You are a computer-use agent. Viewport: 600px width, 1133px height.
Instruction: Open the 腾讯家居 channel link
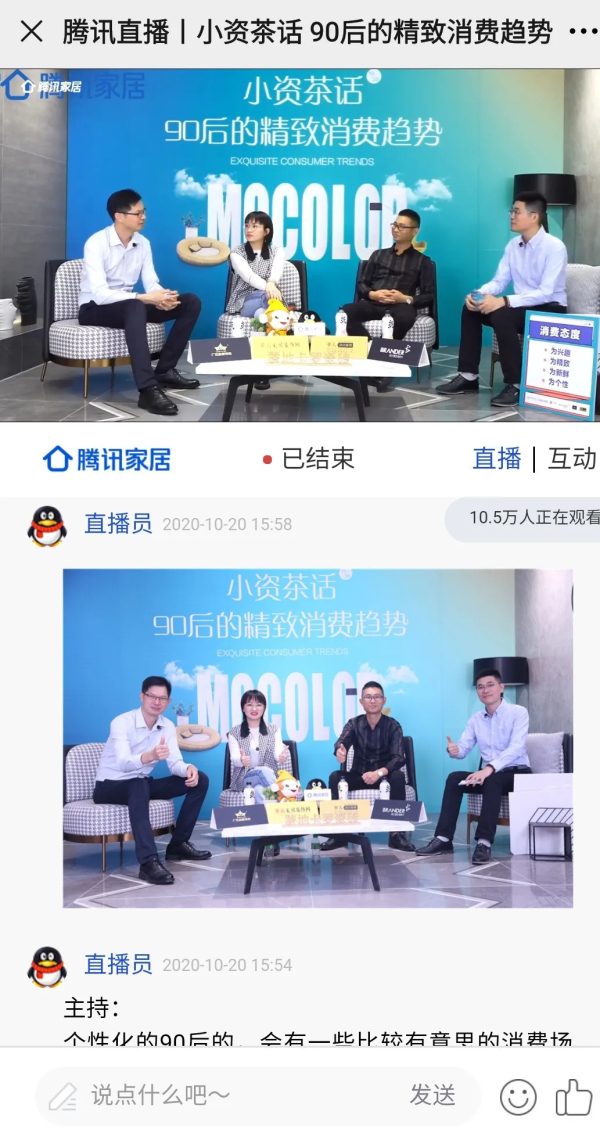tap(107, 459)
